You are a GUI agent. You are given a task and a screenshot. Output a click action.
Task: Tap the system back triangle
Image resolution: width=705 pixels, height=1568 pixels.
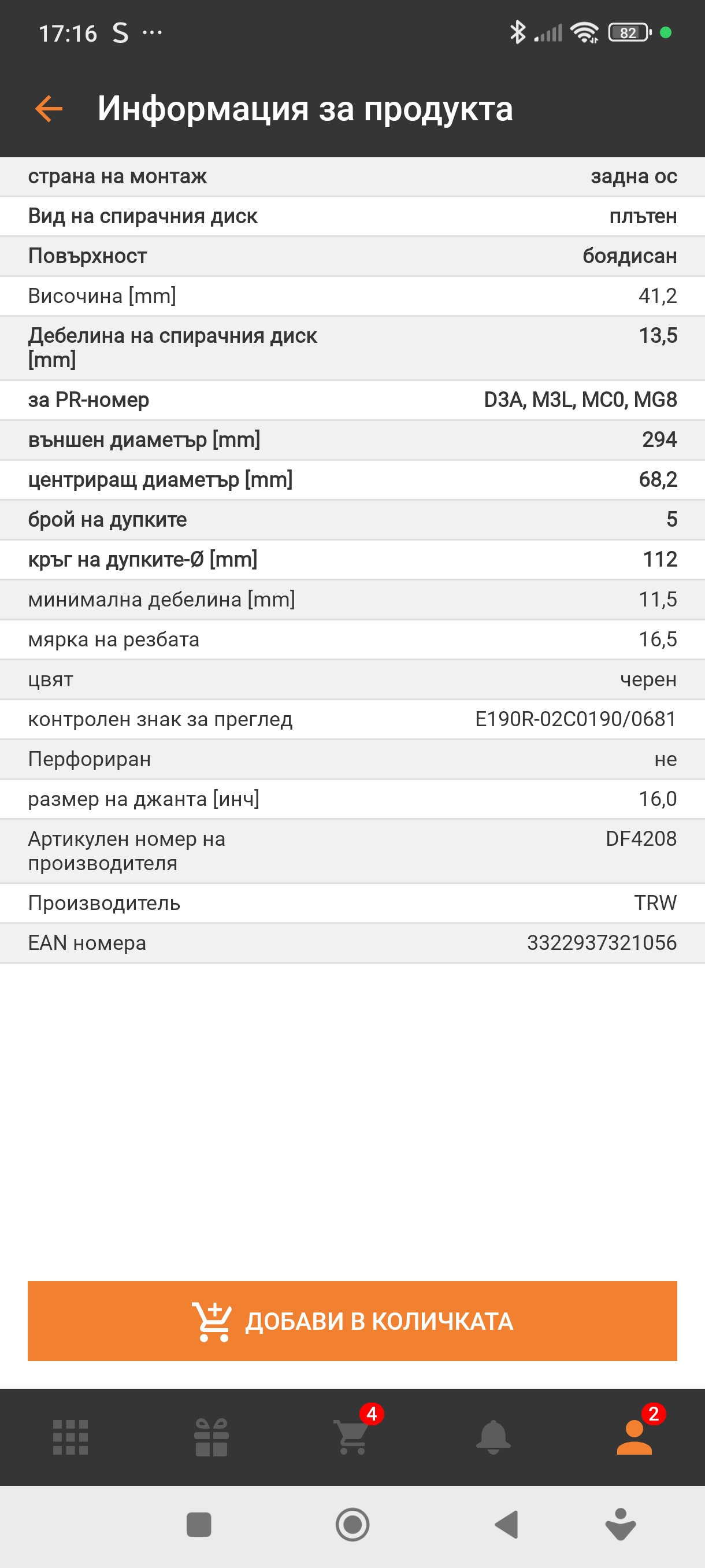tap(506, 1525)
